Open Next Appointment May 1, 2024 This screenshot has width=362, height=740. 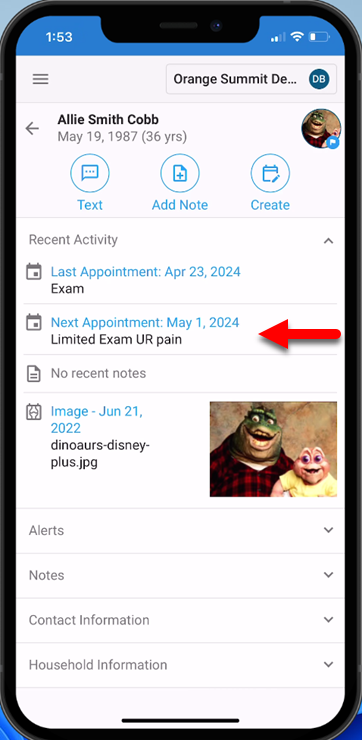145,323
